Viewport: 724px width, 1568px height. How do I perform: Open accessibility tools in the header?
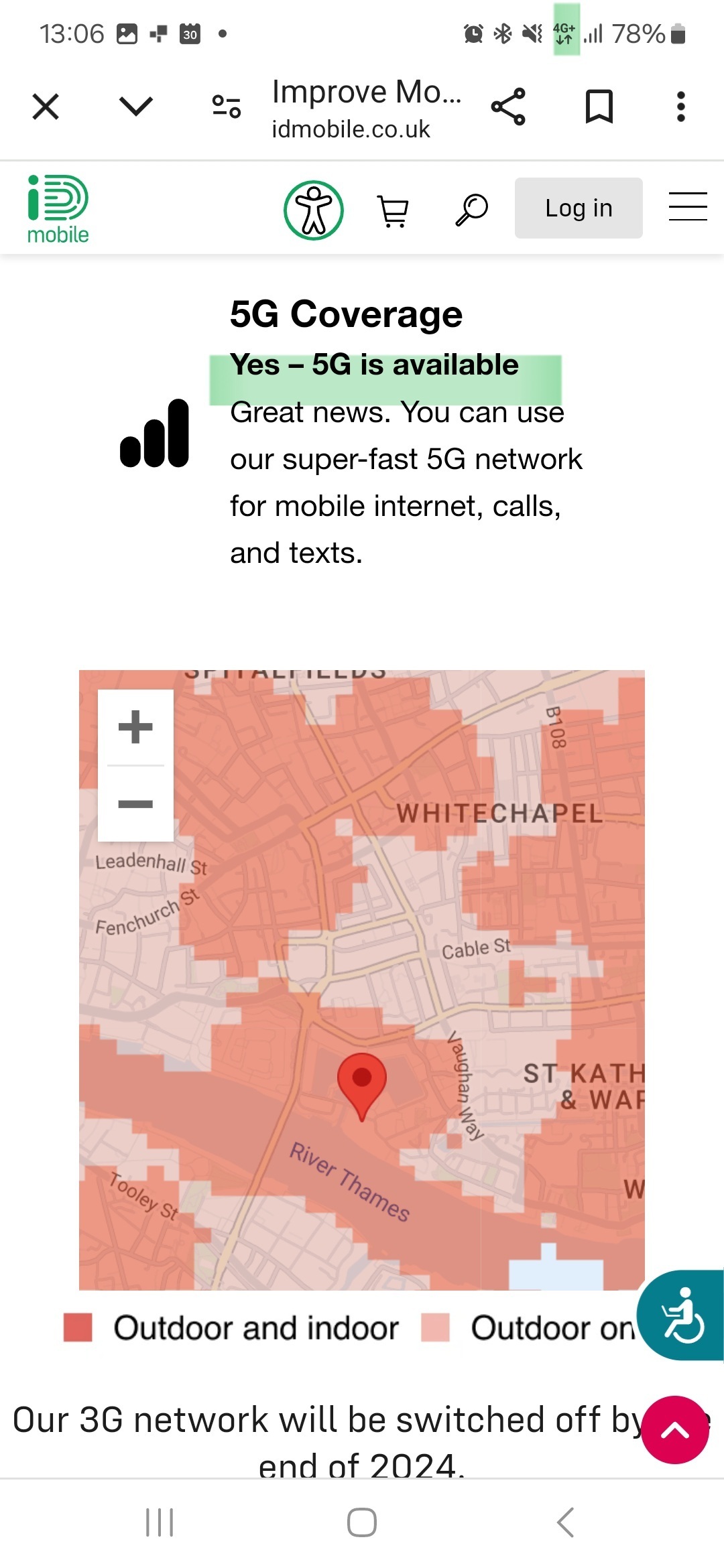[314, 210]
